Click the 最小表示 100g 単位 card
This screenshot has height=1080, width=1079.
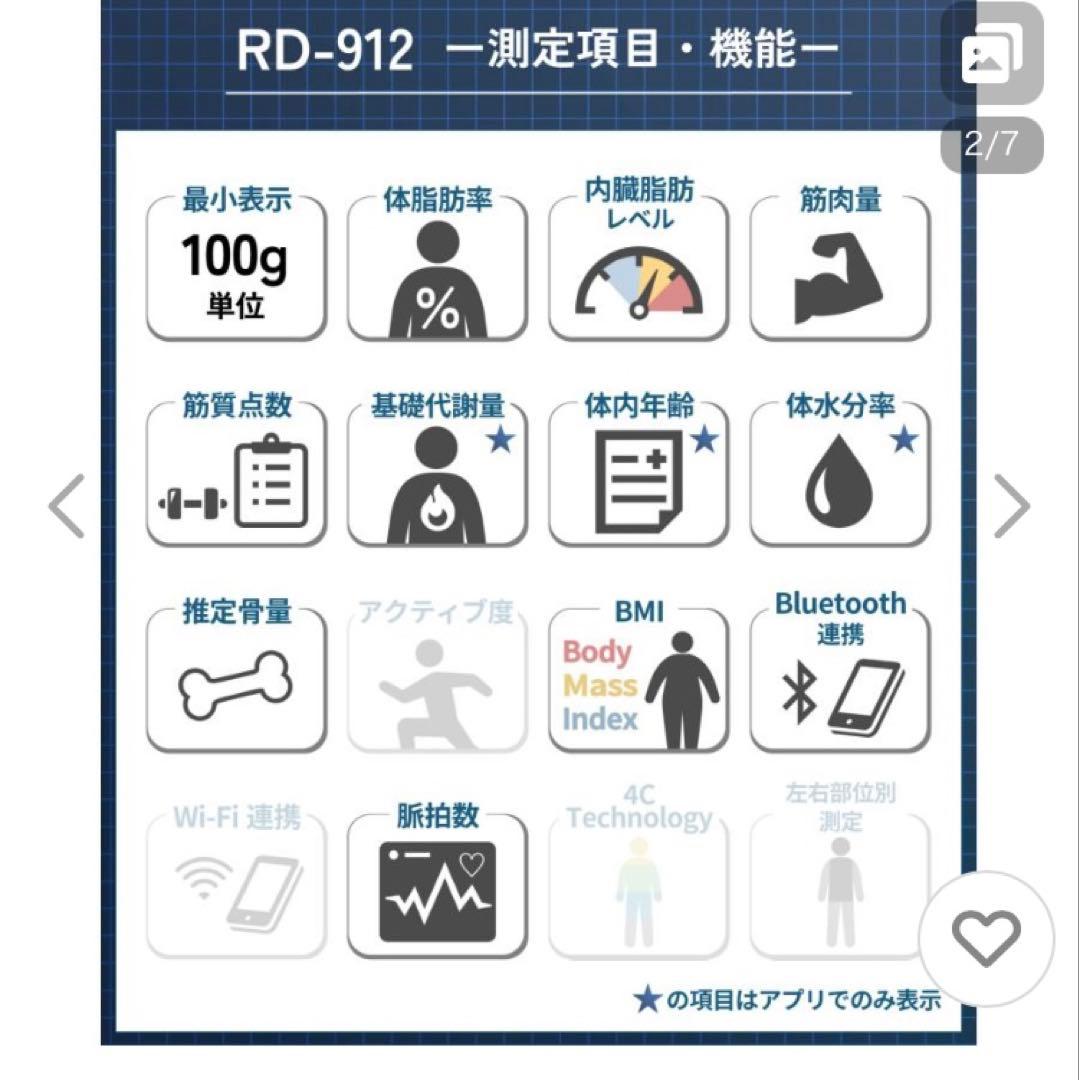coord(235,265)
